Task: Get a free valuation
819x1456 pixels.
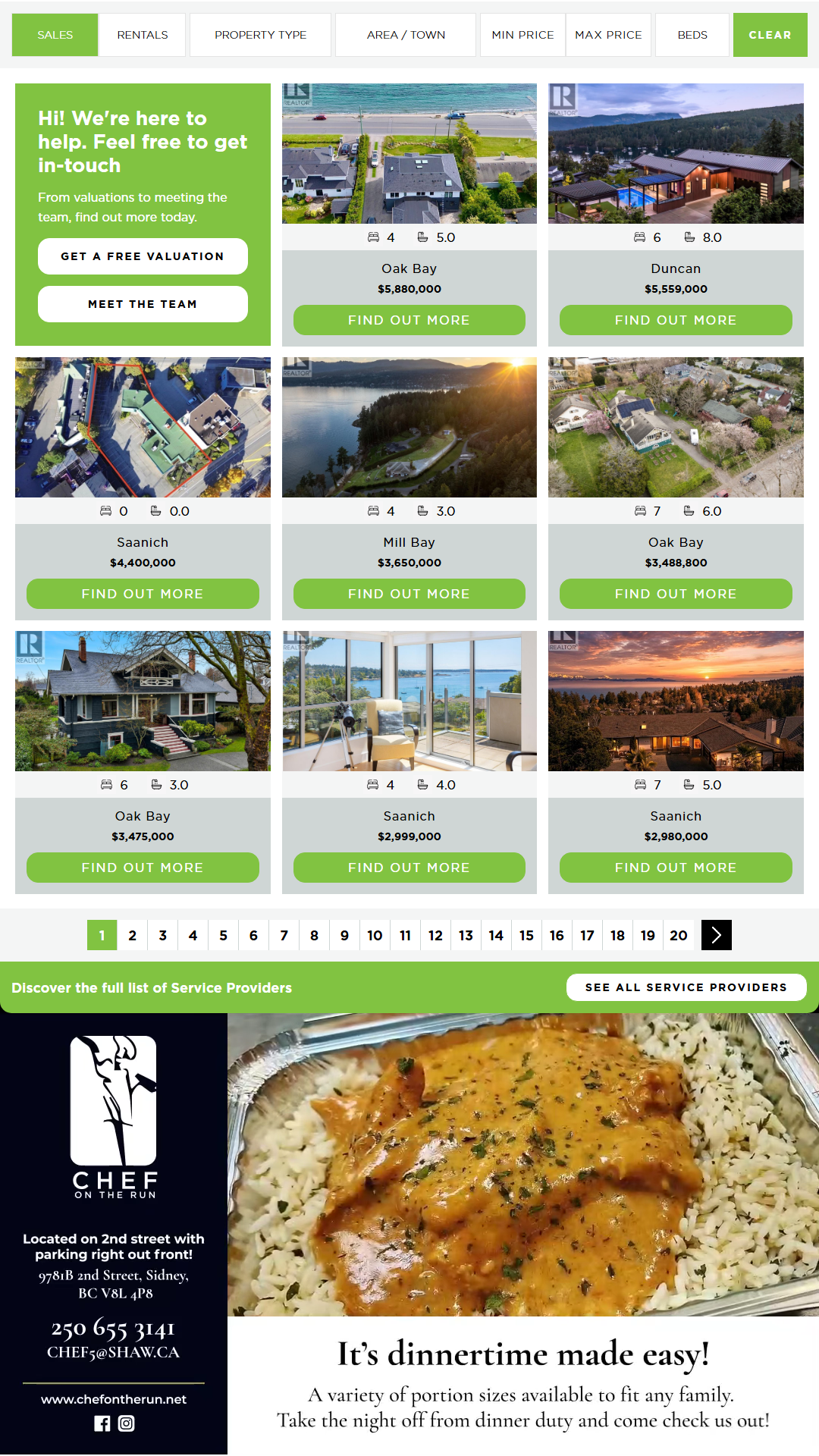Action: pos(143,256)
